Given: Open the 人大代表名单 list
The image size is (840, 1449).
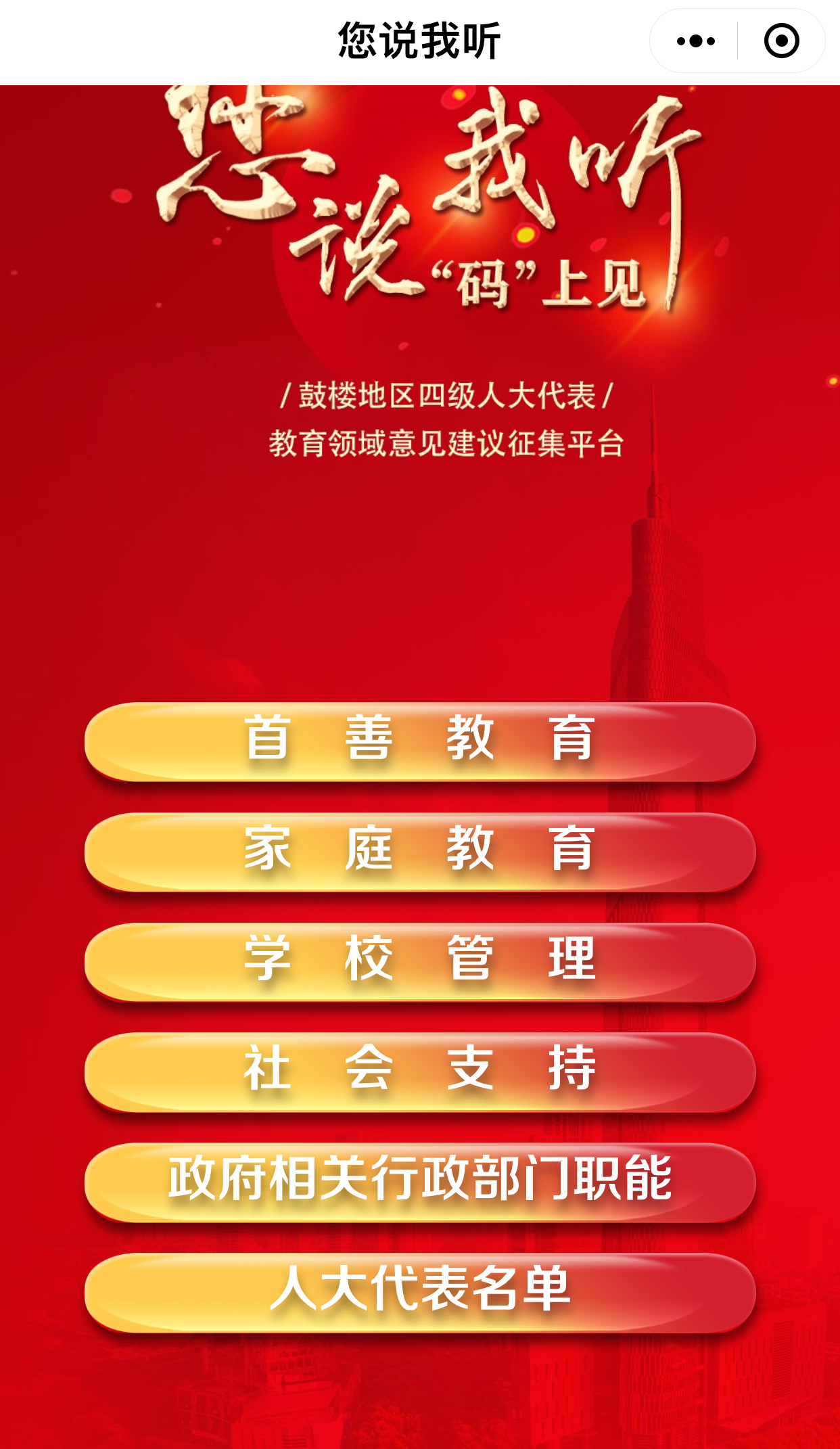Looking at the screenshot, I should [x=419, y=1292].
